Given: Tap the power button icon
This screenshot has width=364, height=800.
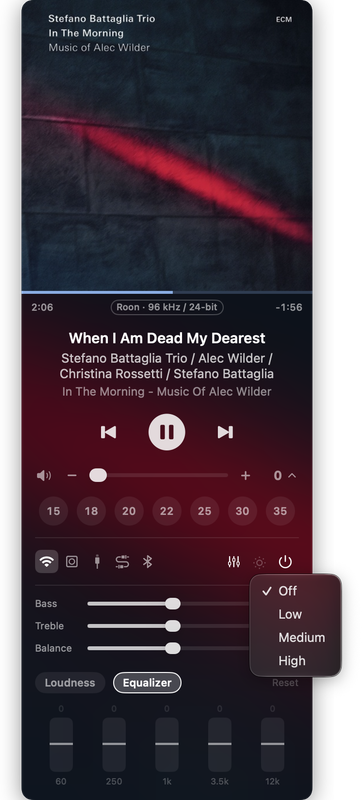Looking at the screenshot, I should tap(285, 562).
